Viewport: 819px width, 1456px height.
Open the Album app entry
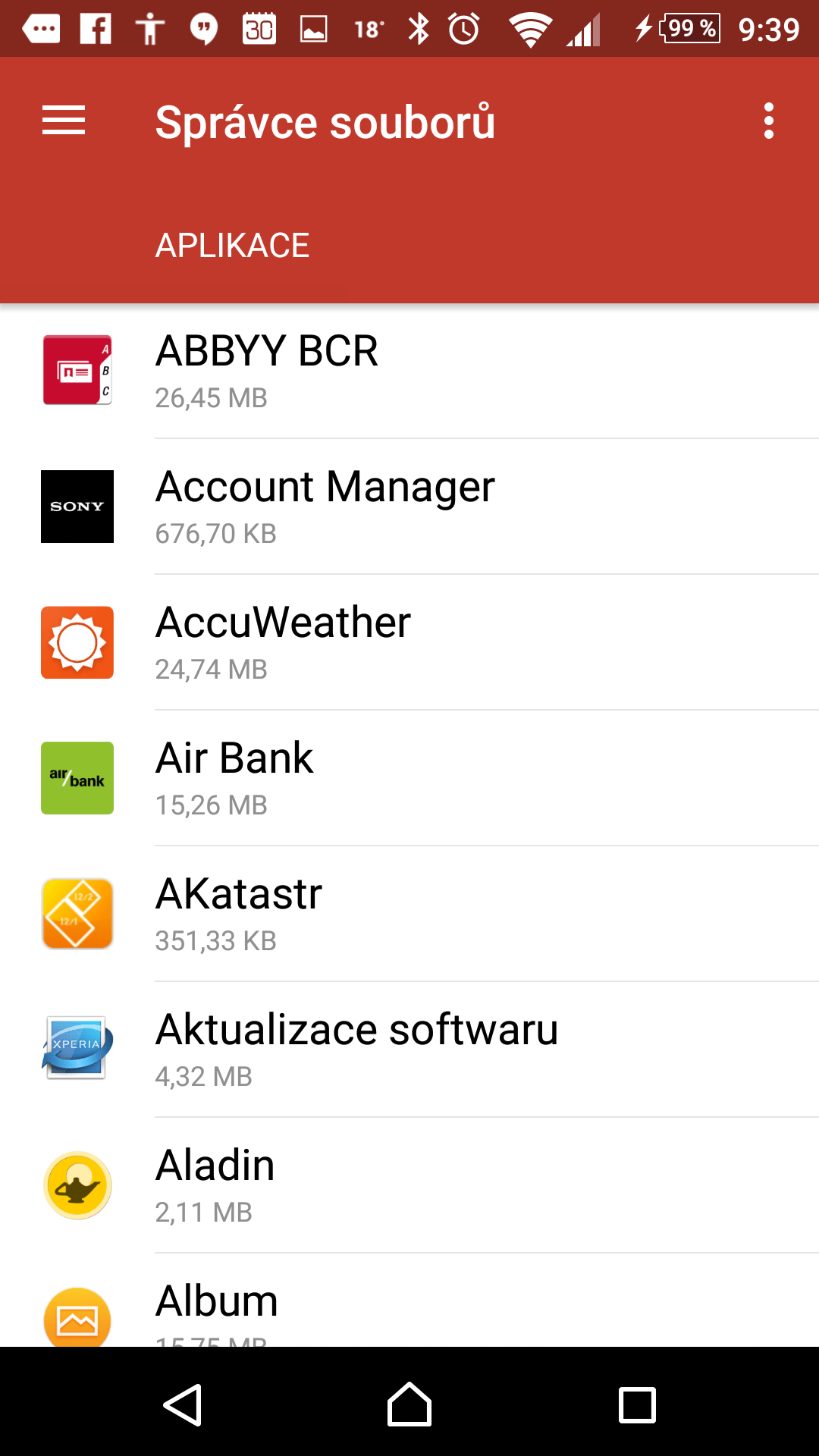click(409, 1301)
